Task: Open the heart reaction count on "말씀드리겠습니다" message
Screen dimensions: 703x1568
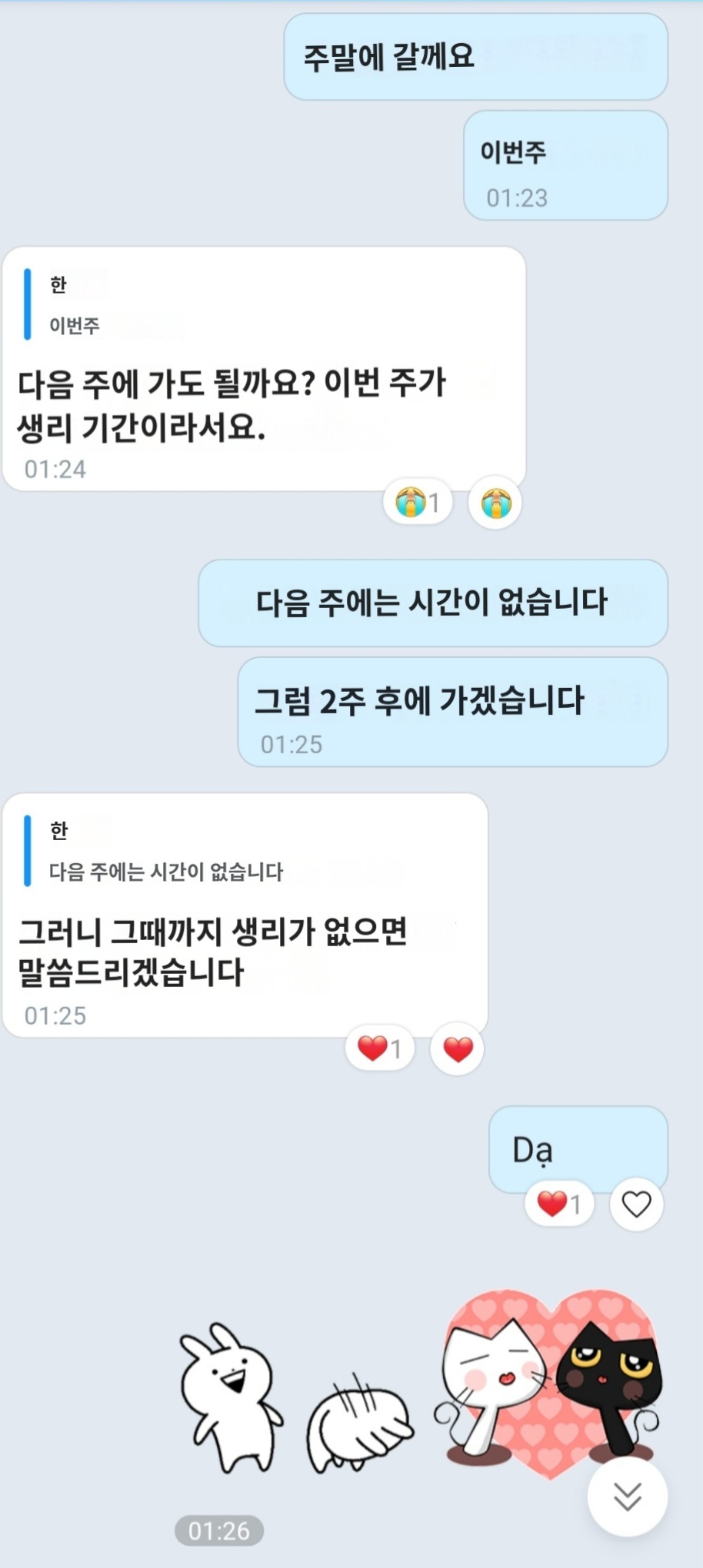Action: coord(380,1048)
